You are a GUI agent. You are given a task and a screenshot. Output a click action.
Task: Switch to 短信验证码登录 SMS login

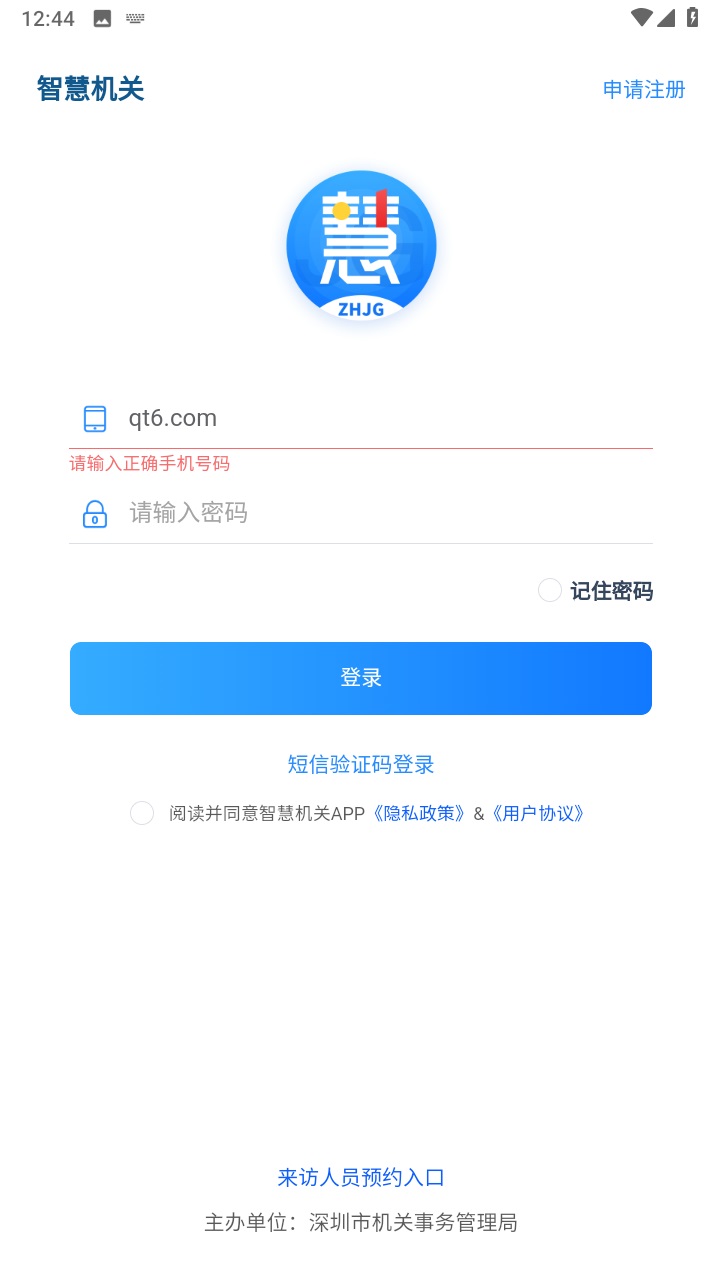[x=361, y=764]
